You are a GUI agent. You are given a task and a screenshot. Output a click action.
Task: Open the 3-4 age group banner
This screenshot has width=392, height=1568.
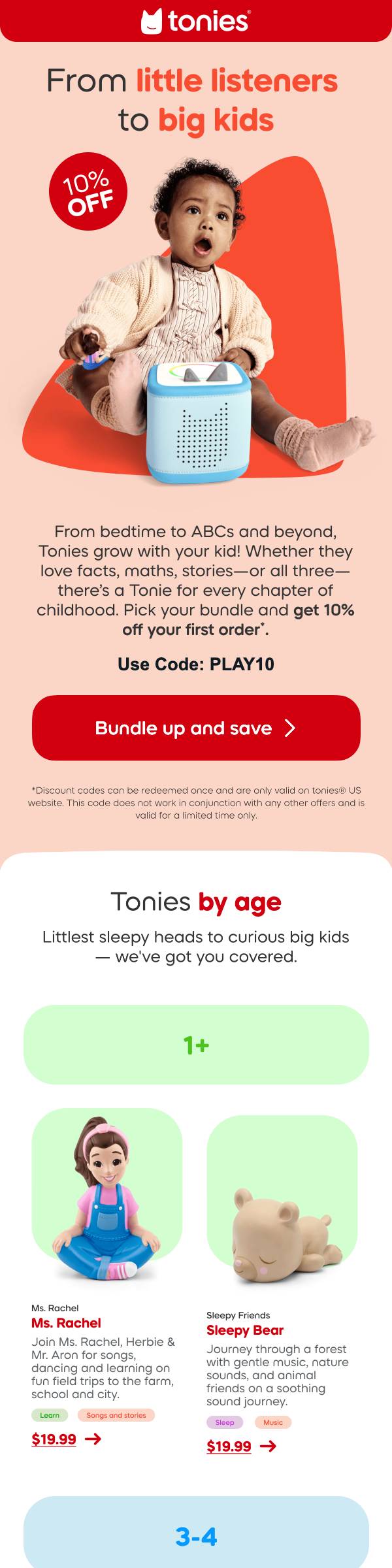(196, 1532)
